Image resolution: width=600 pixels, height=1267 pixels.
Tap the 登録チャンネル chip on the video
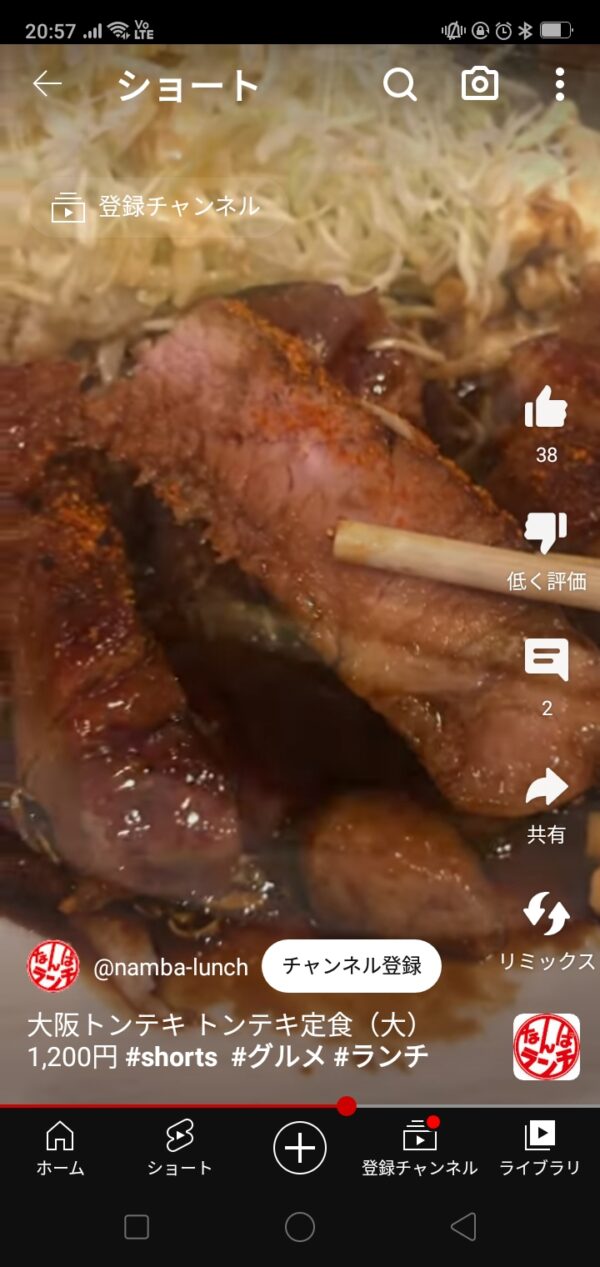point(156,207)
